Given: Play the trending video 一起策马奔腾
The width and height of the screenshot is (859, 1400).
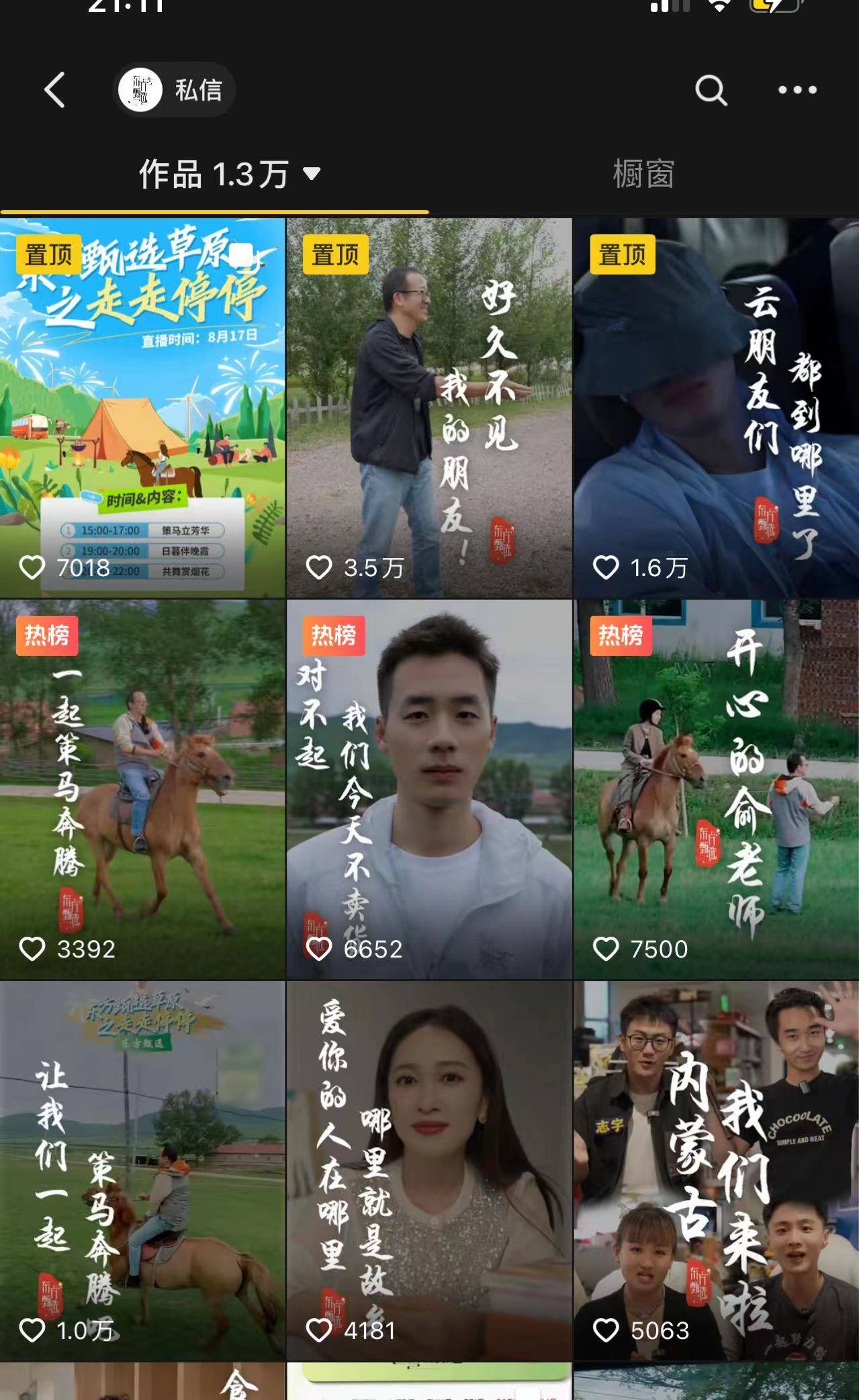Looking at the screenshot, I should coord(142,789).
